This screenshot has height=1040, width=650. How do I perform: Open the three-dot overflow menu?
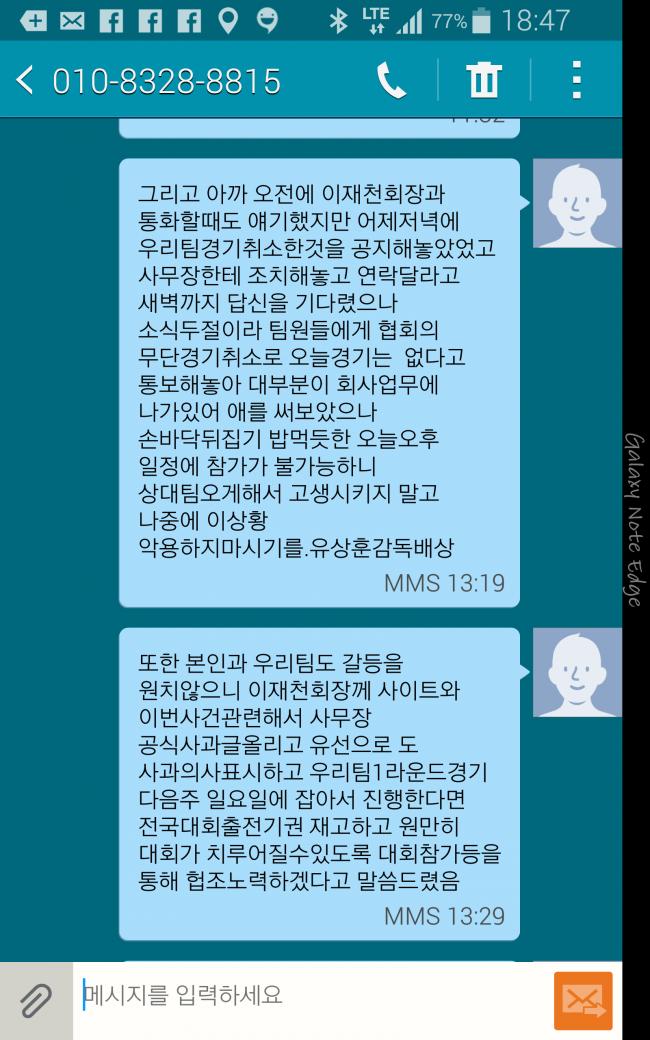point(576,80)
